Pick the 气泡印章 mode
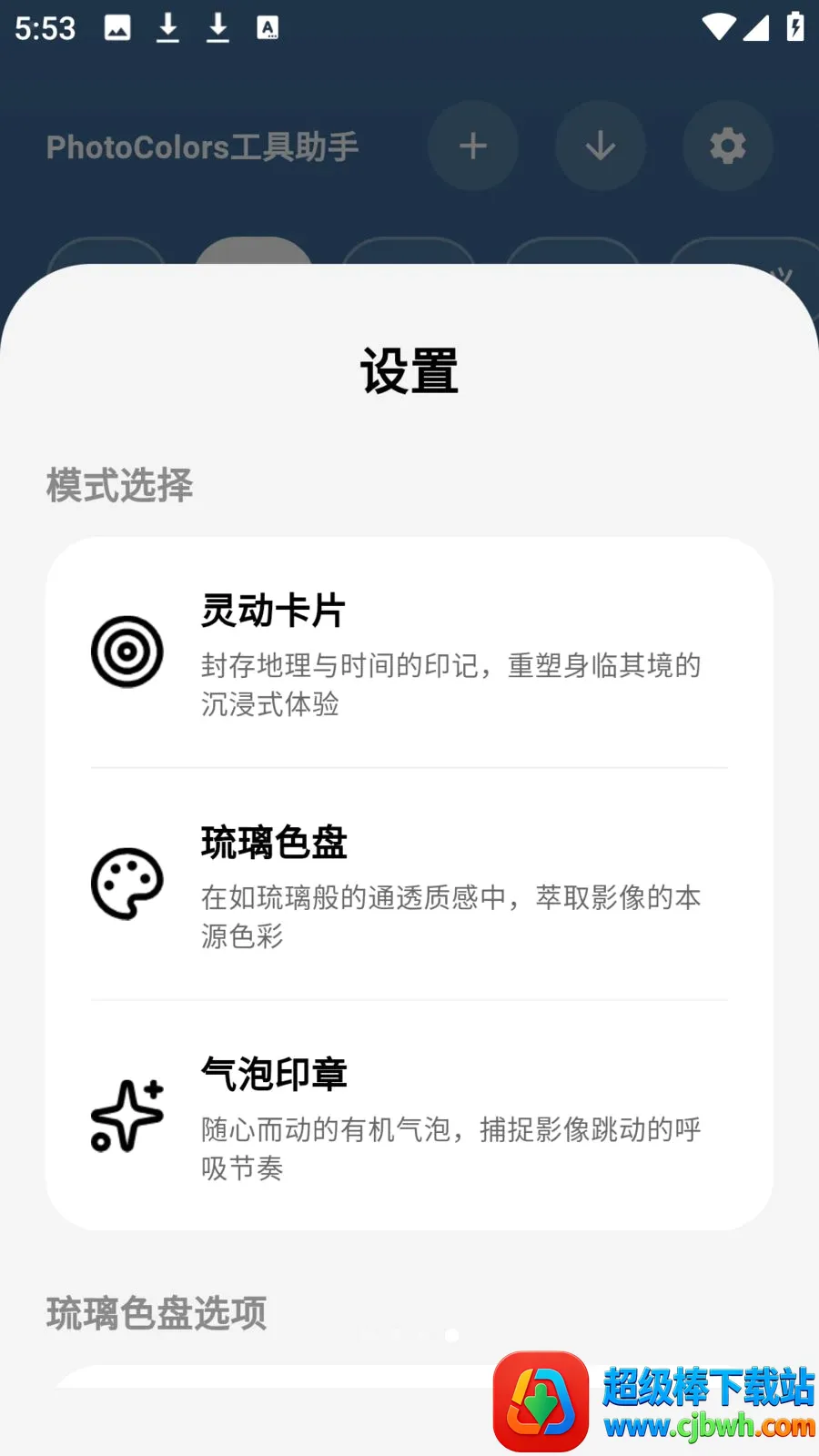Image resolution: width=819 pixels, height=1456 pixels. tap(409, 1116)
